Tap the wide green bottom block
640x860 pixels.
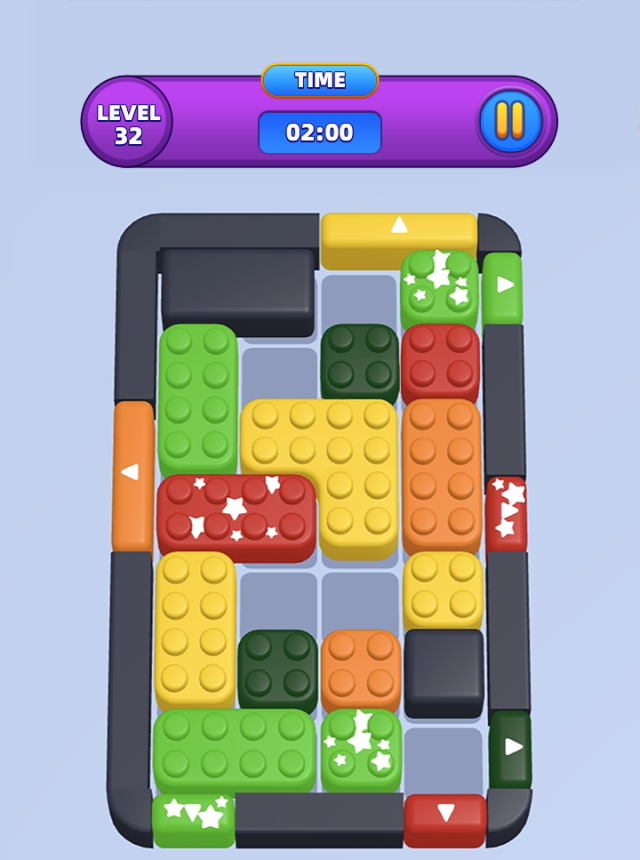[x=234, y=750]
